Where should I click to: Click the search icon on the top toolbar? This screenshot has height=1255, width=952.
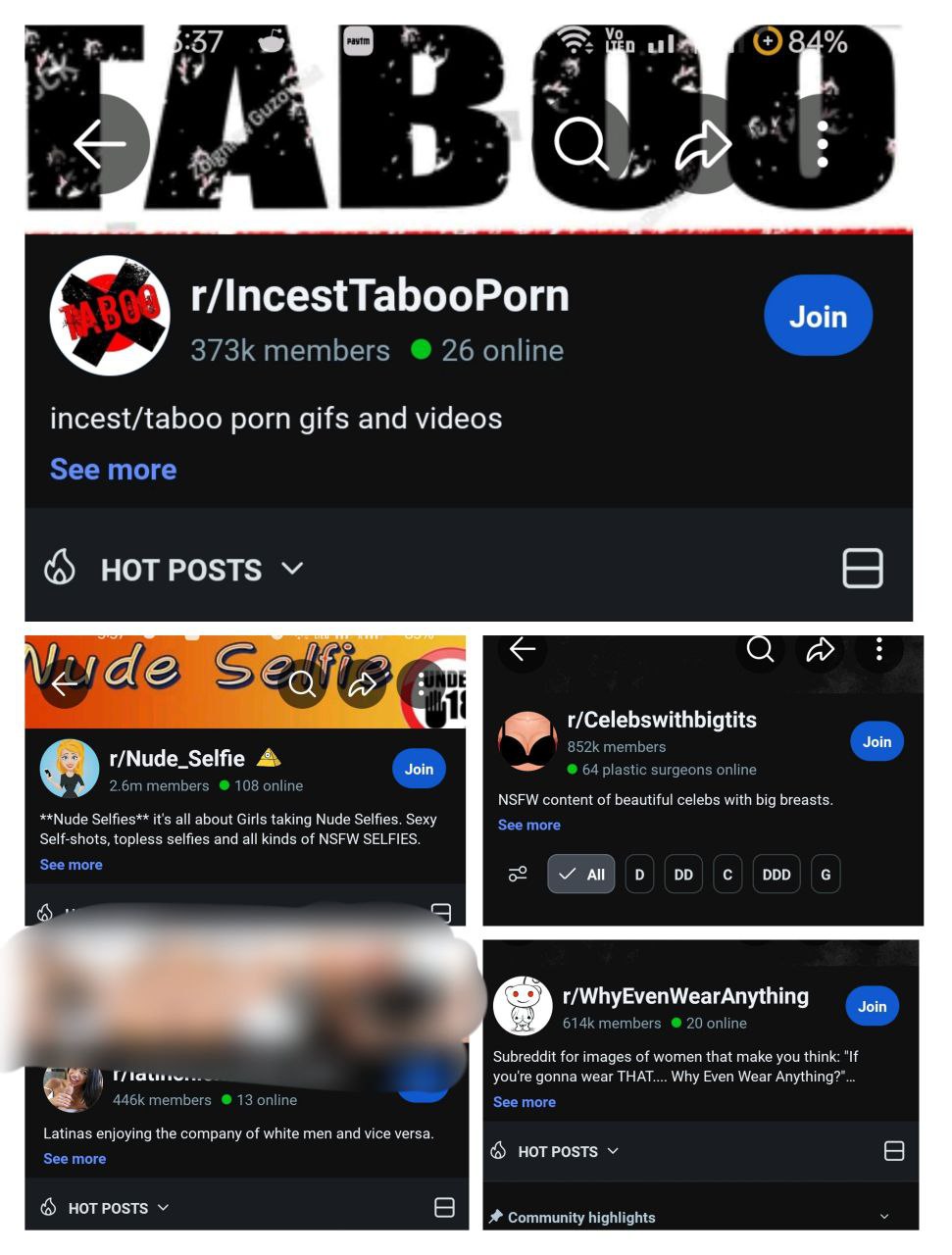[580, 144]
